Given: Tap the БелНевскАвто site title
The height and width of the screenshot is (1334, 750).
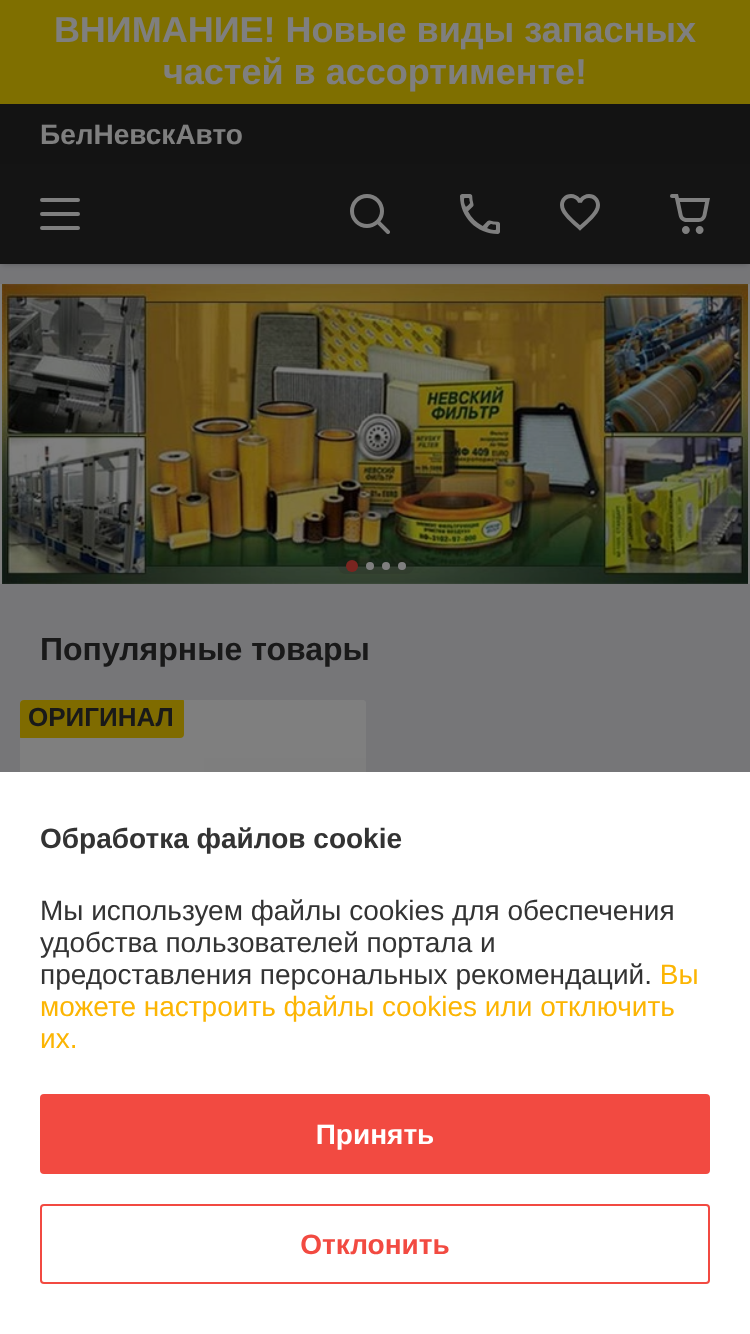Looking at the screenshot, I should [141, 134].
